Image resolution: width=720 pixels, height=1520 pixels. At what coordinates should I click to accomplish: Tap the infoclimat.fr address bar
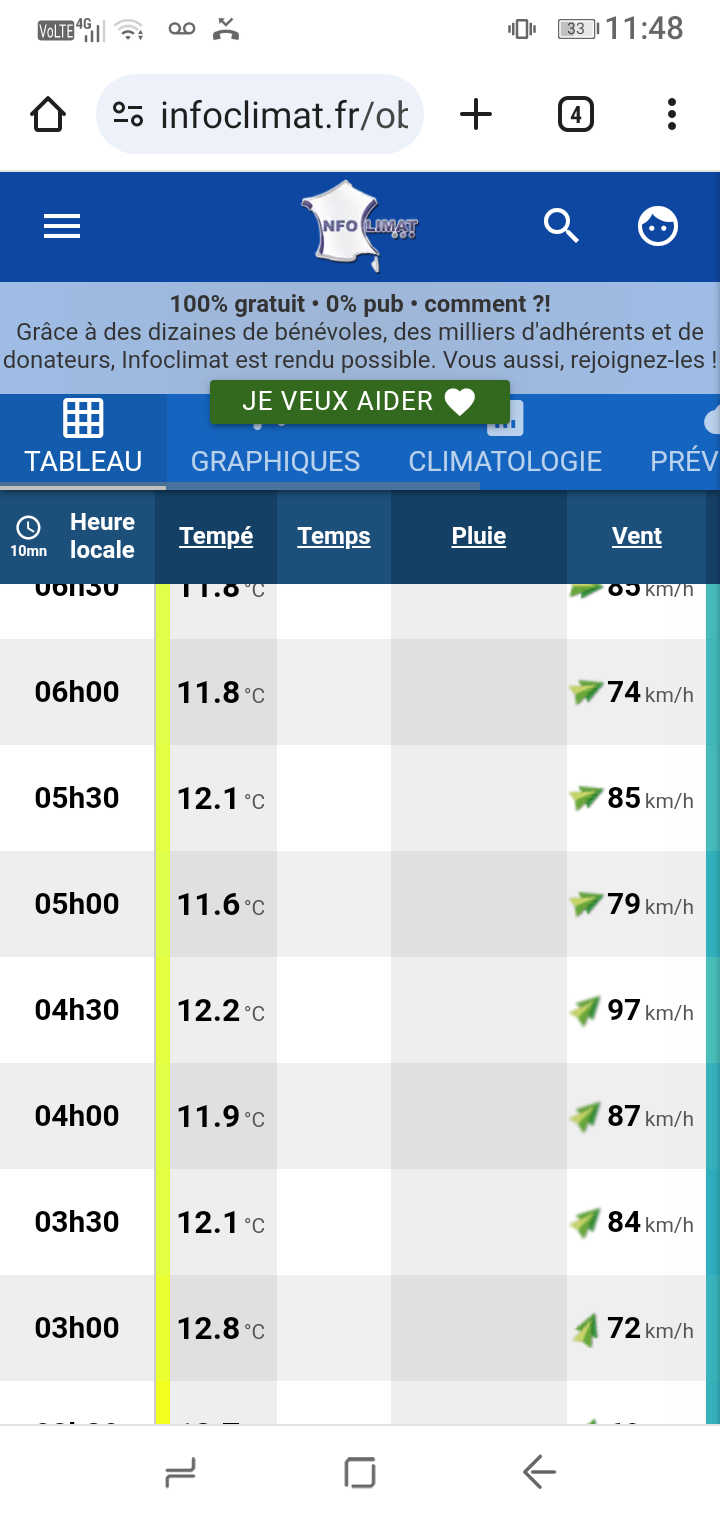point(260,115)
